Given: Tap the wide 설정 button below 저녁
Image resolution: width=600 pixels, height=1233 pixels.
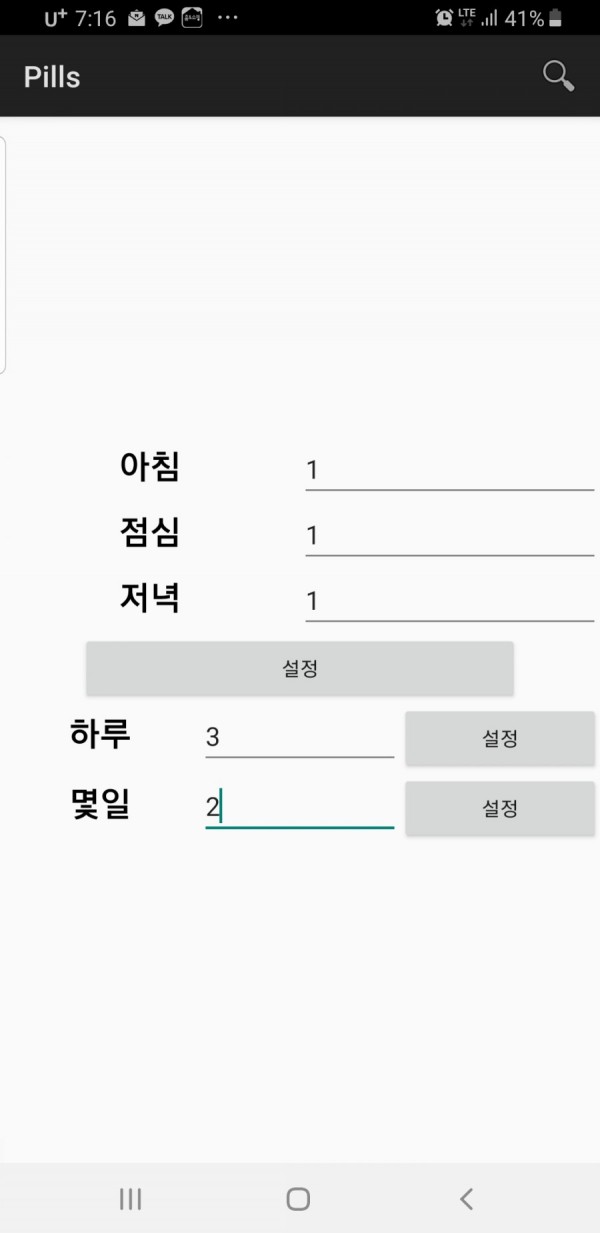Looking at the screenshot, I should (x=300, y=668).
